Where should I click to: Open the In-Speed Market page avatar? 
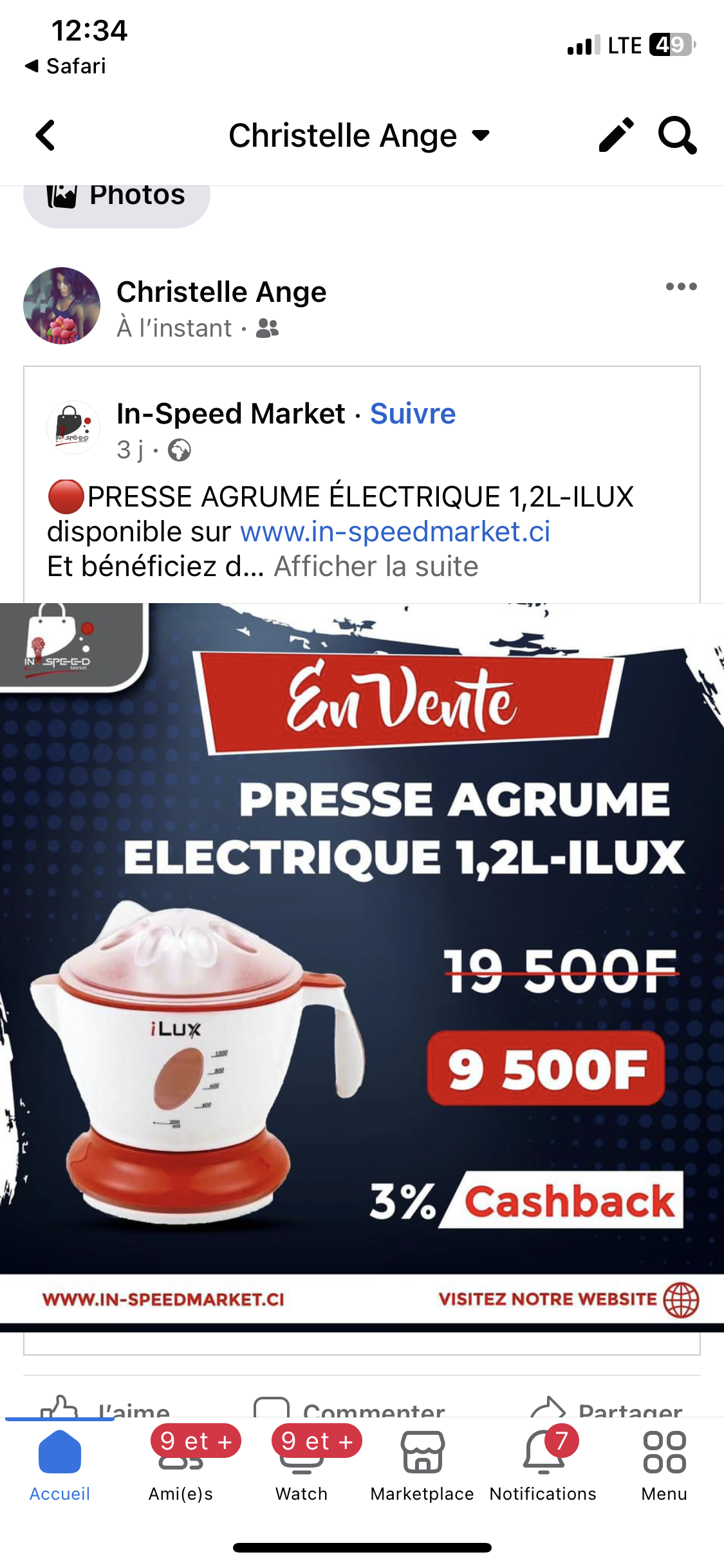(x=73, y=427)
